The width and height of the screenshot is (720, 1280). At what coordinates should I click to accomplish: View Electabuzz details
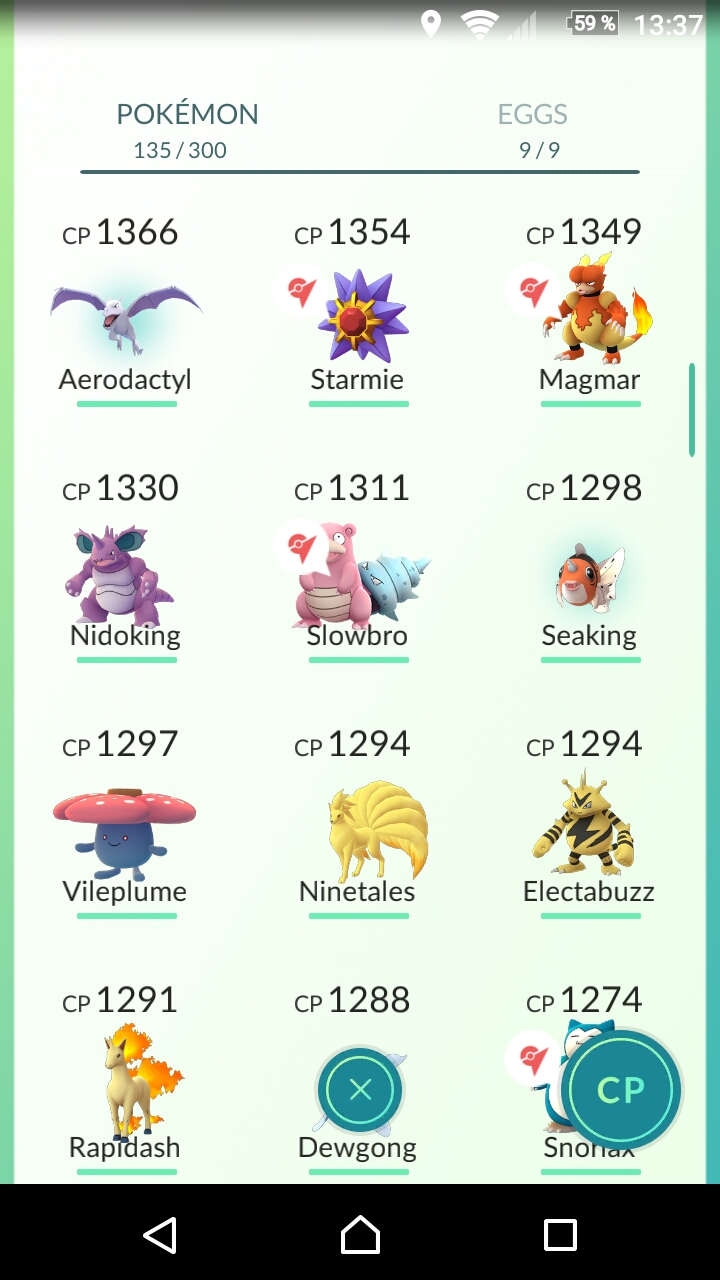tap(589, 825)
